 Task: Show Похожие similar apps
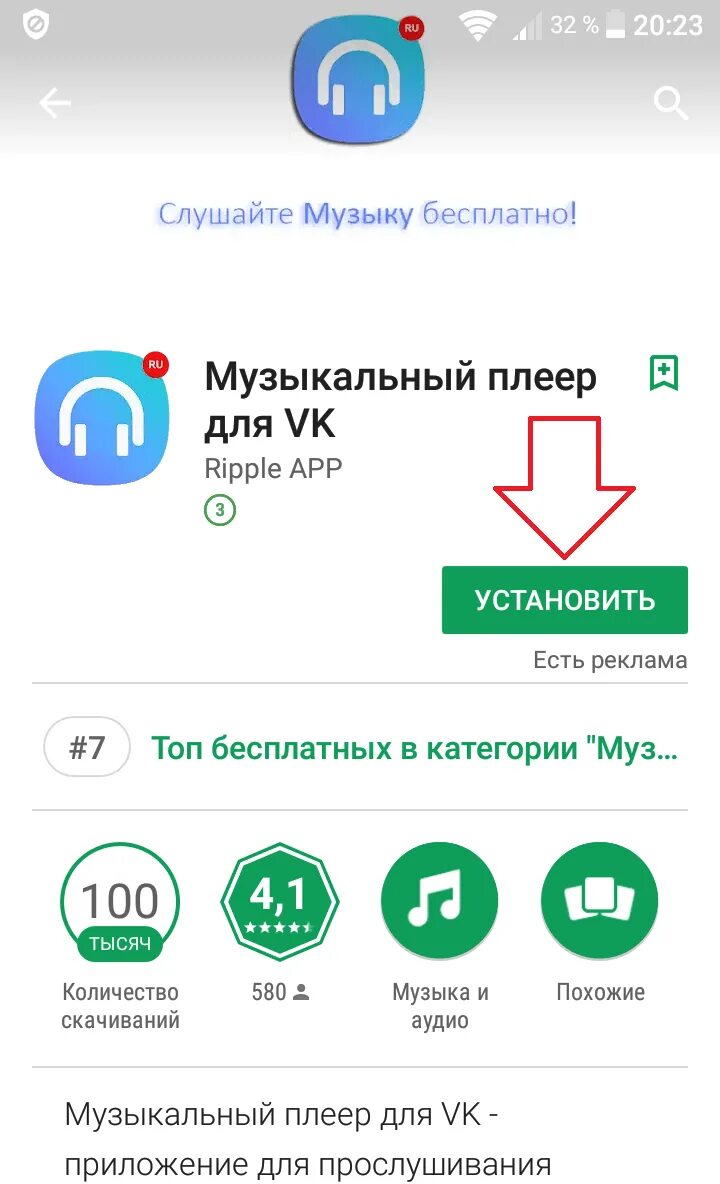pos(600,901)
